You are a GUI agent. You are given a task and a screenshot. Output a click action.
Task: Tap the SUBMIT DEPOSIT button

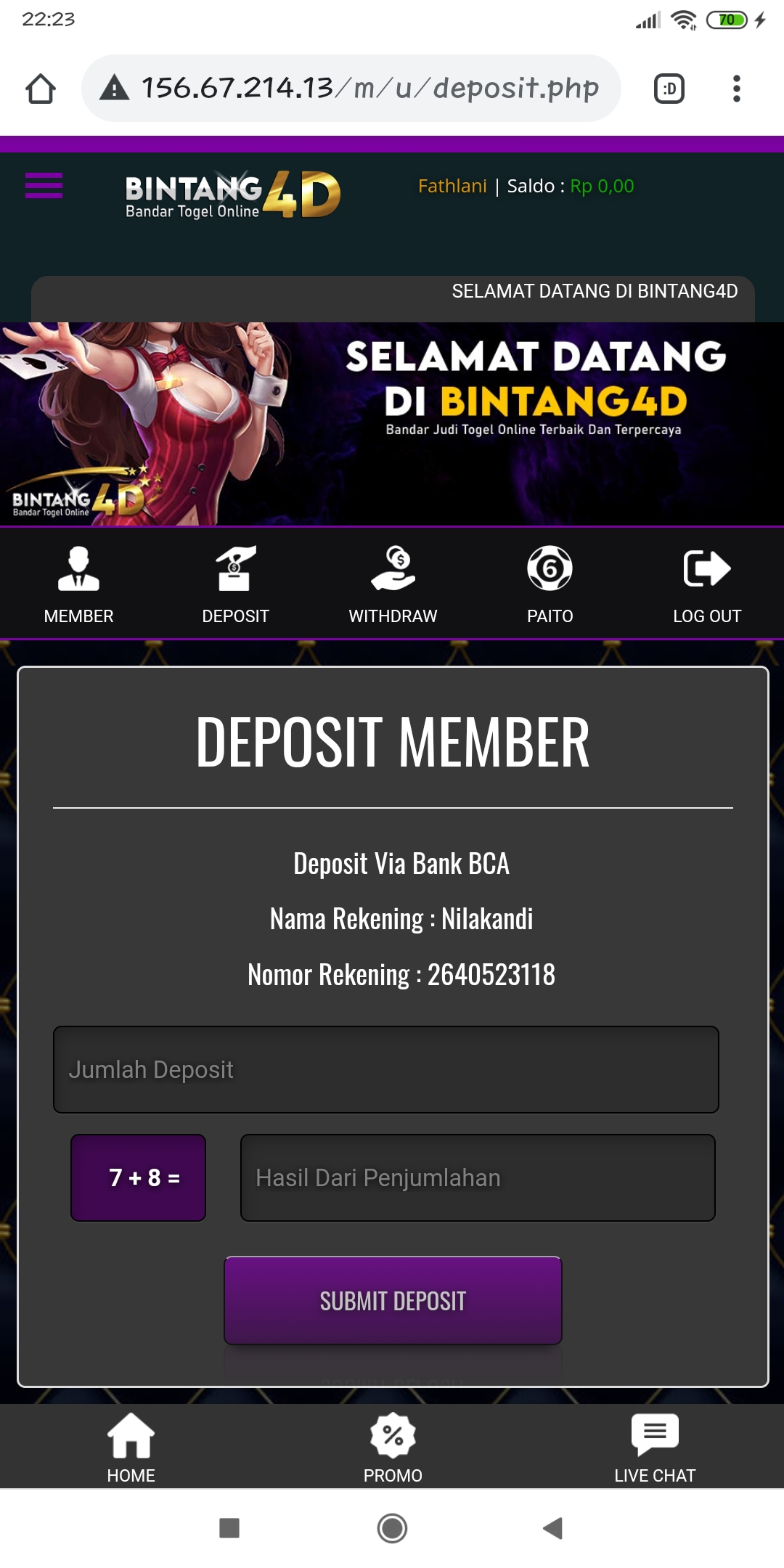(x=393, y=1300)
